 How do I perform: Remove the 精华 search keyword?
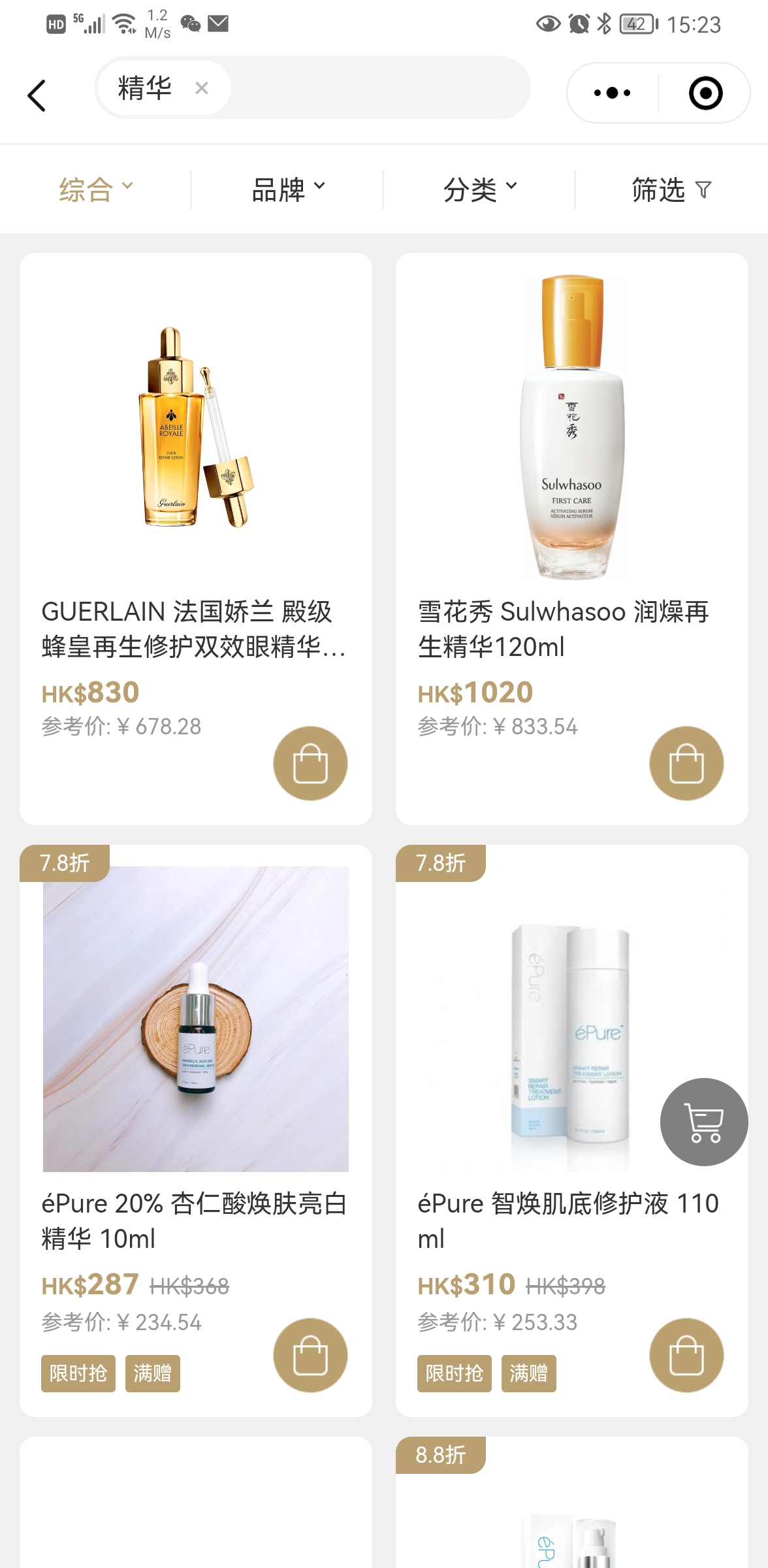click(x=202, y=88)
